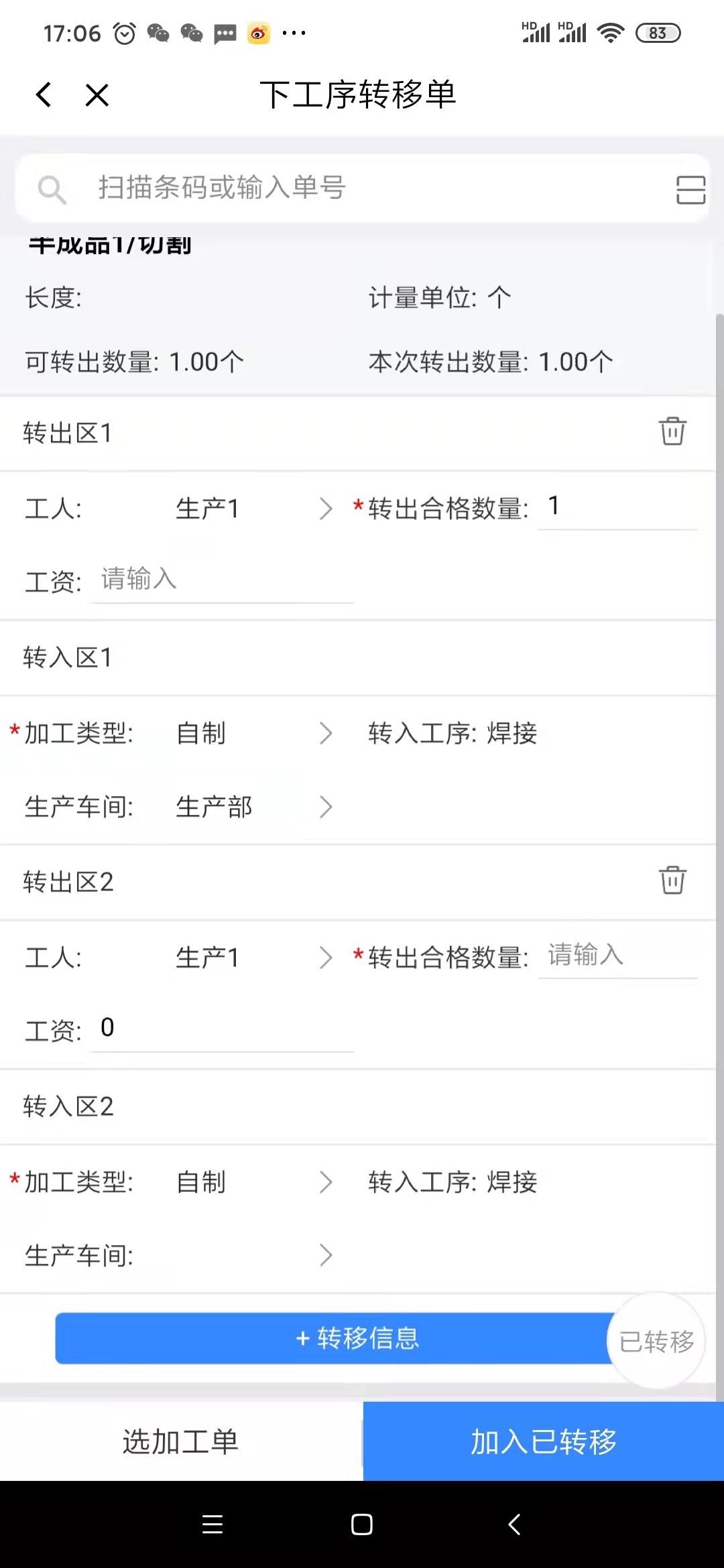
Task: Select worker for 转出区1
Action: (x=254, y=509)
